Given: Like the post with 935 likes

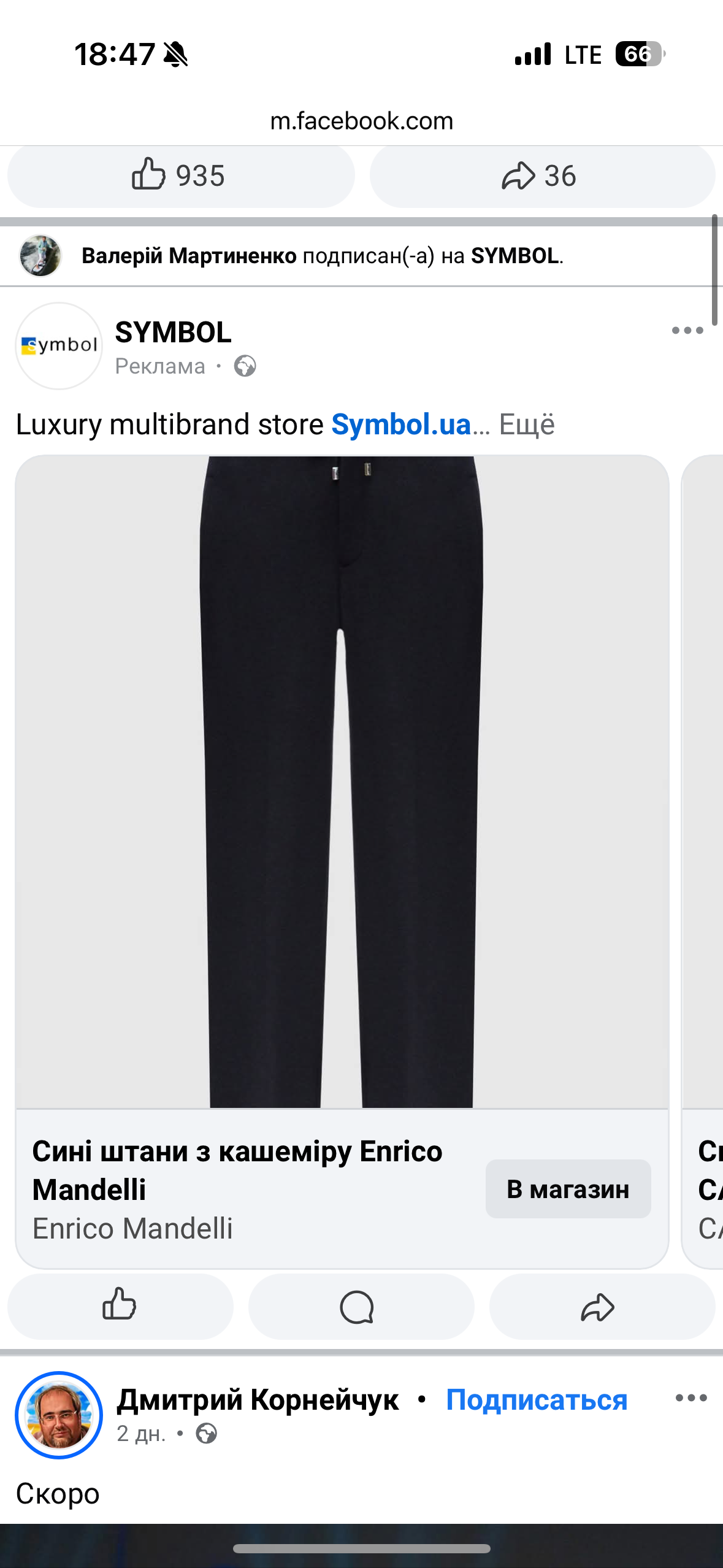Looking at the screenshot, I should (180, 176).
